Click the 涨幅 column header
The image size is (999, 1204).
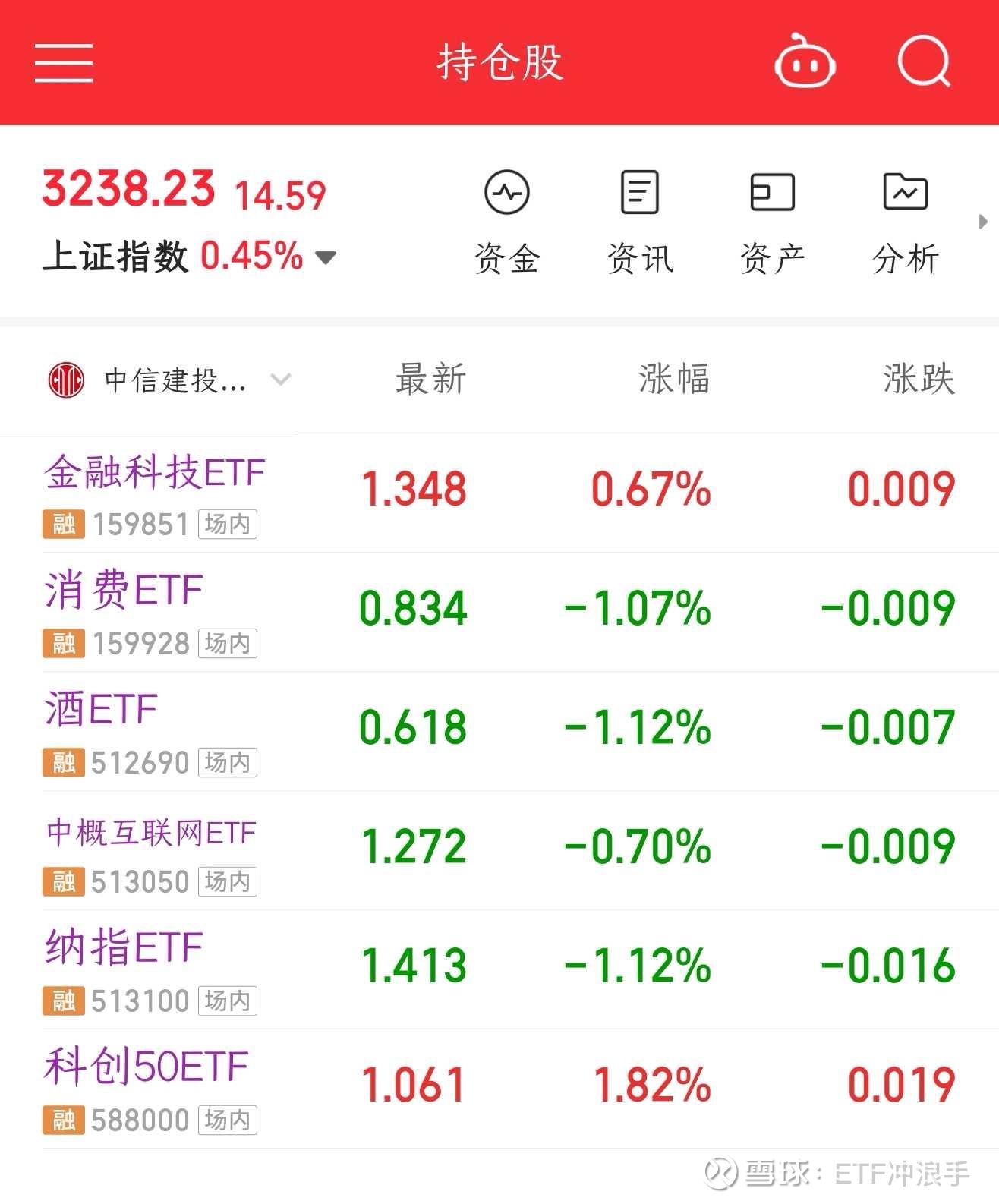pyautogui.click(x=673, y=380)
